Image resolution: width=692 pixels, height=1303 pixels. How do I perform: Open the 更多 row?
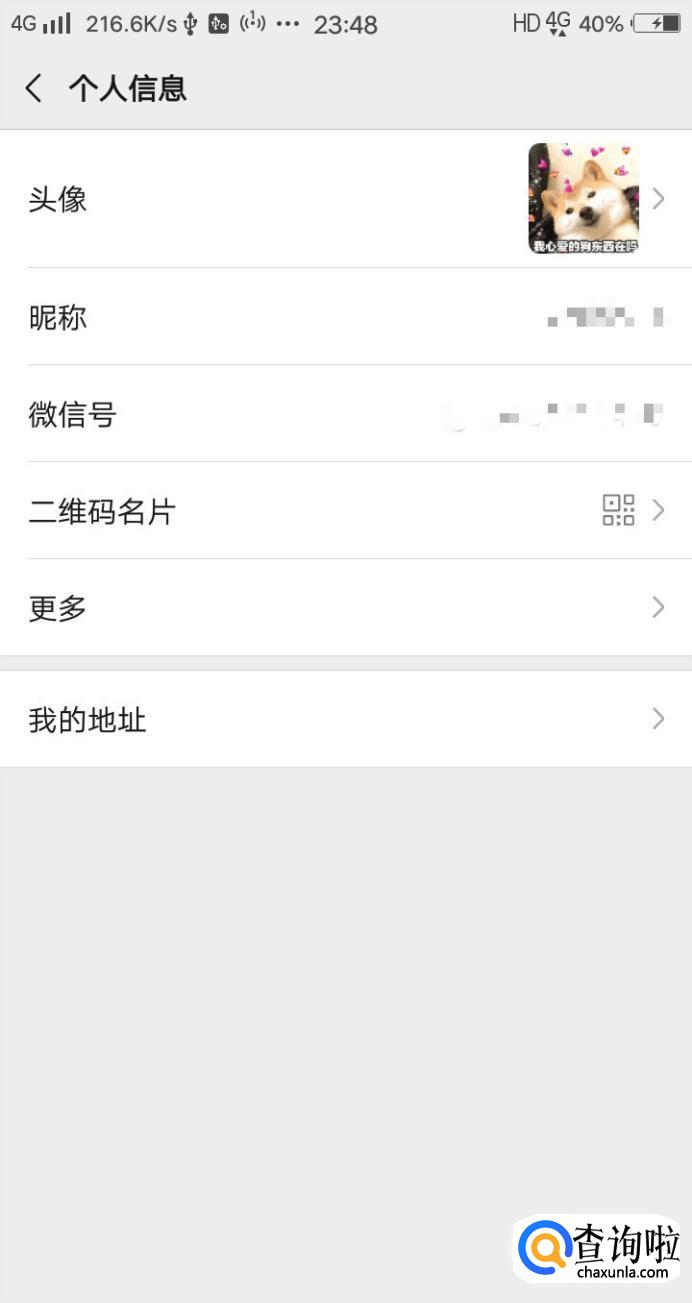click(346, 607)
